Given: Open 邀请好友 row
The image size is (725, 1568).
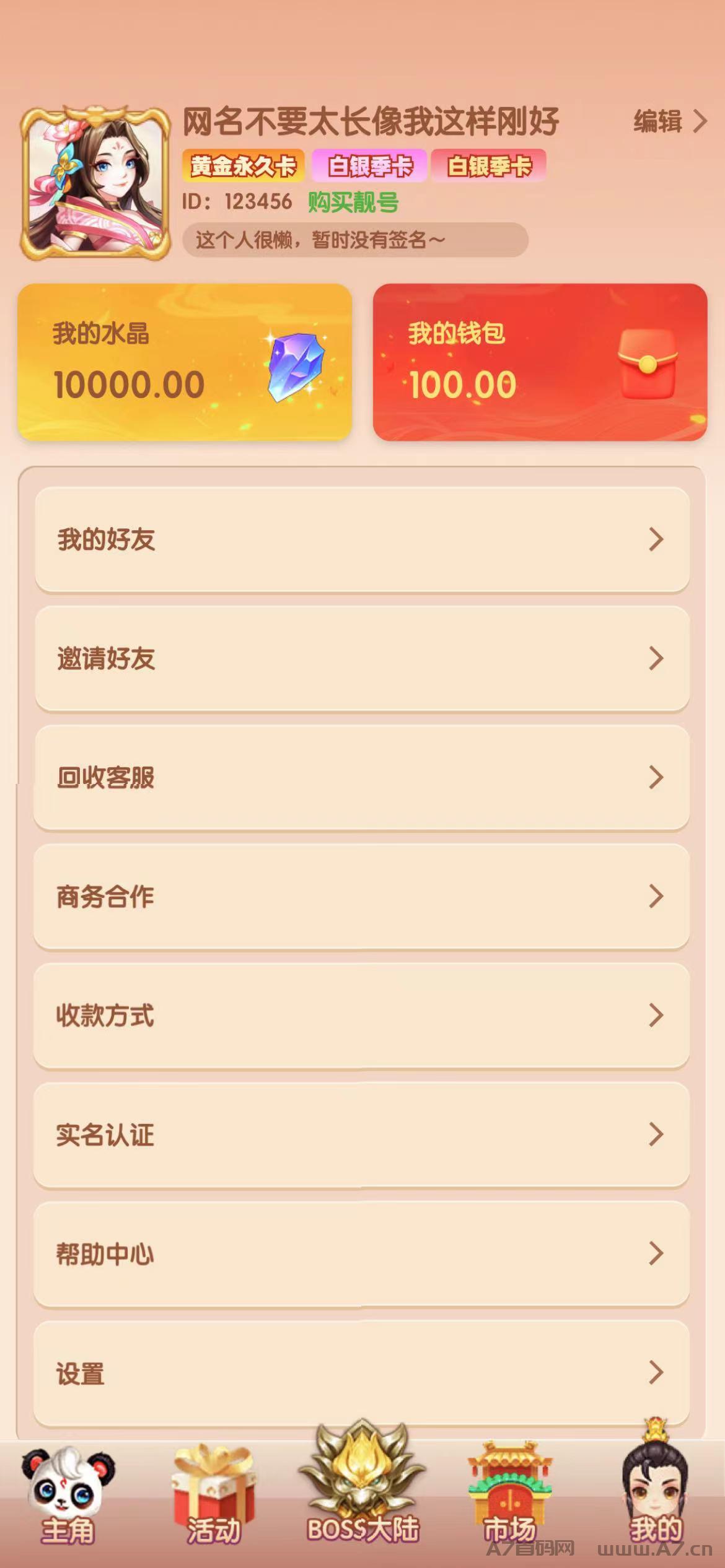Looking at the screenshot, I should pyautogui.click(x=362, y=658).
